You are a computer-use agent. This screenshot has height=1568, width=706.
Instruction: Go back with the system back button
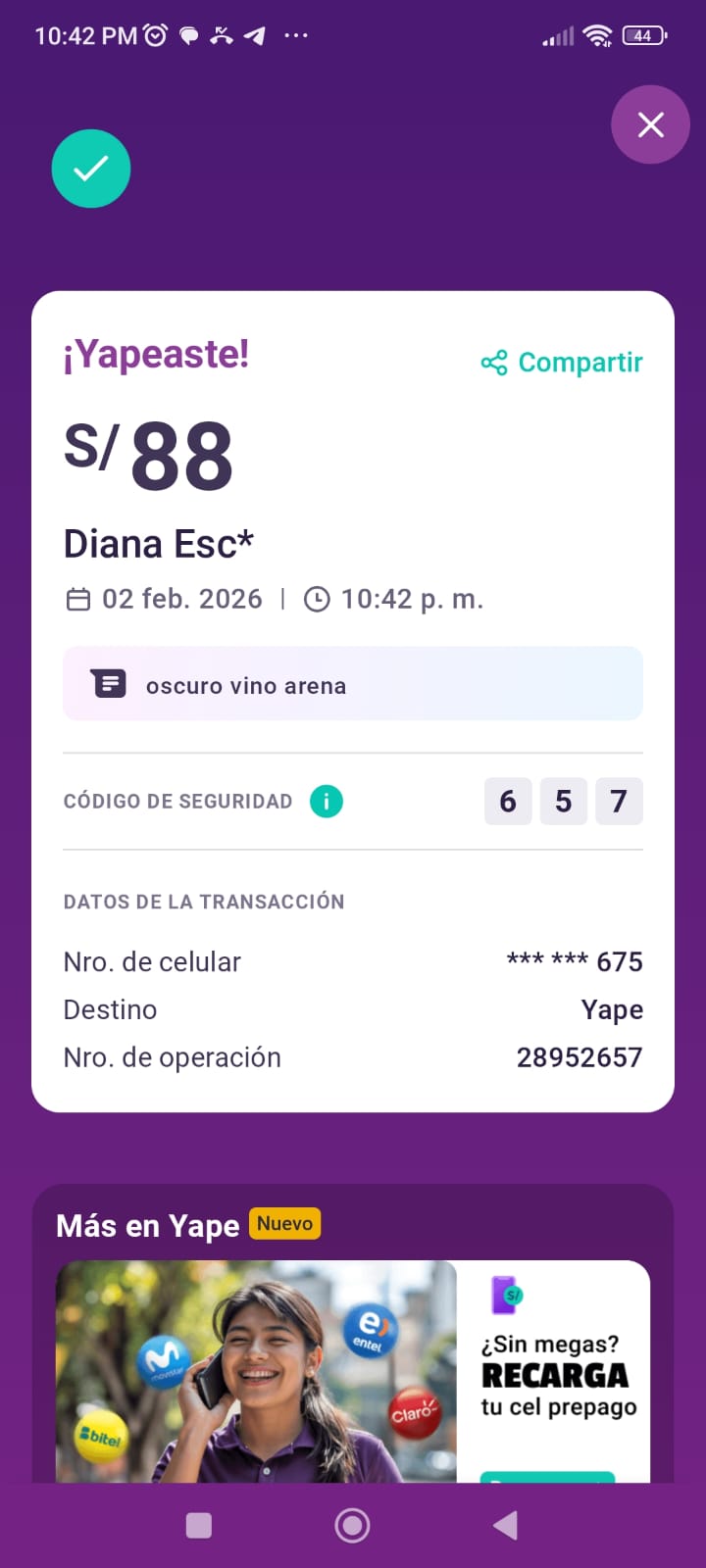506,1525
